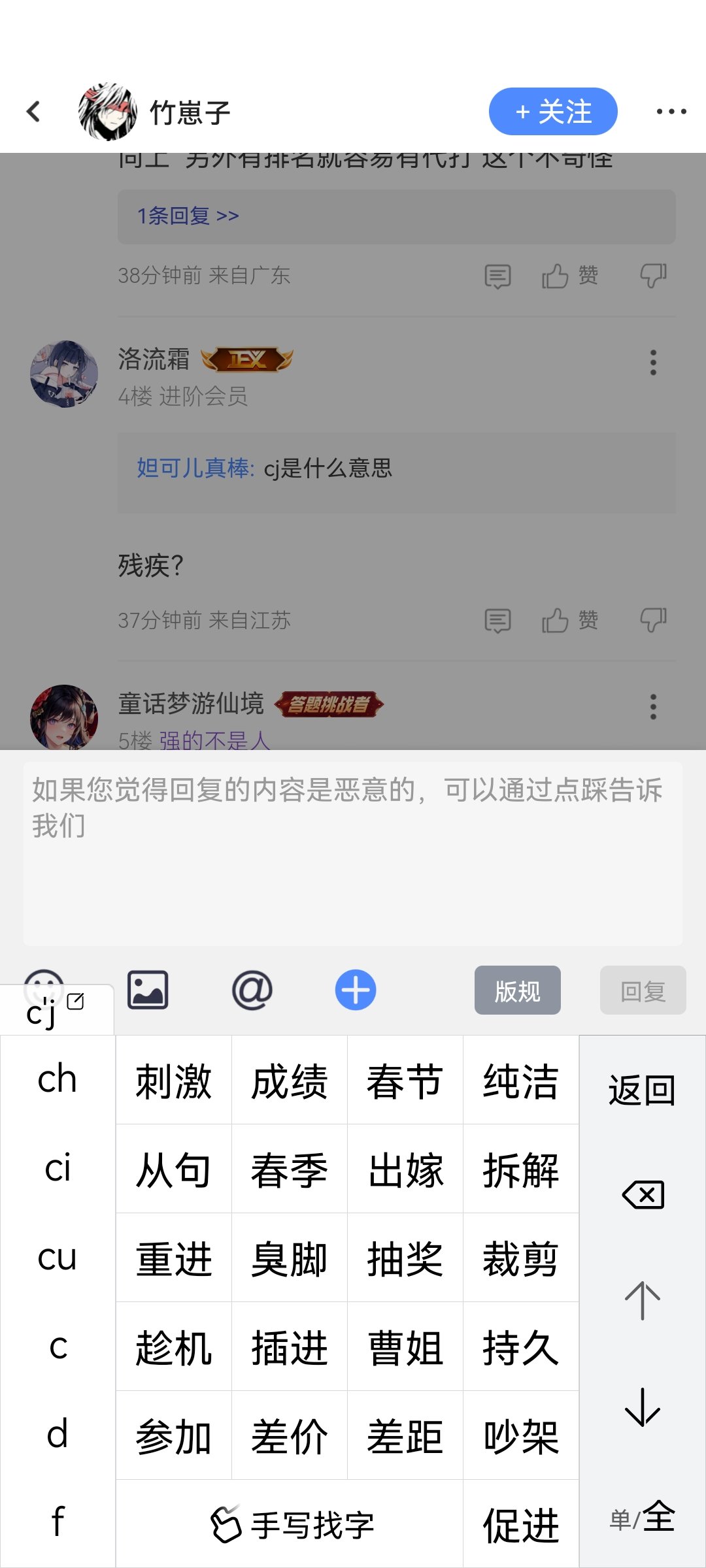Page down the candidate list arrow
This screenshot has width=706, height=1568.
point(643,1407)
